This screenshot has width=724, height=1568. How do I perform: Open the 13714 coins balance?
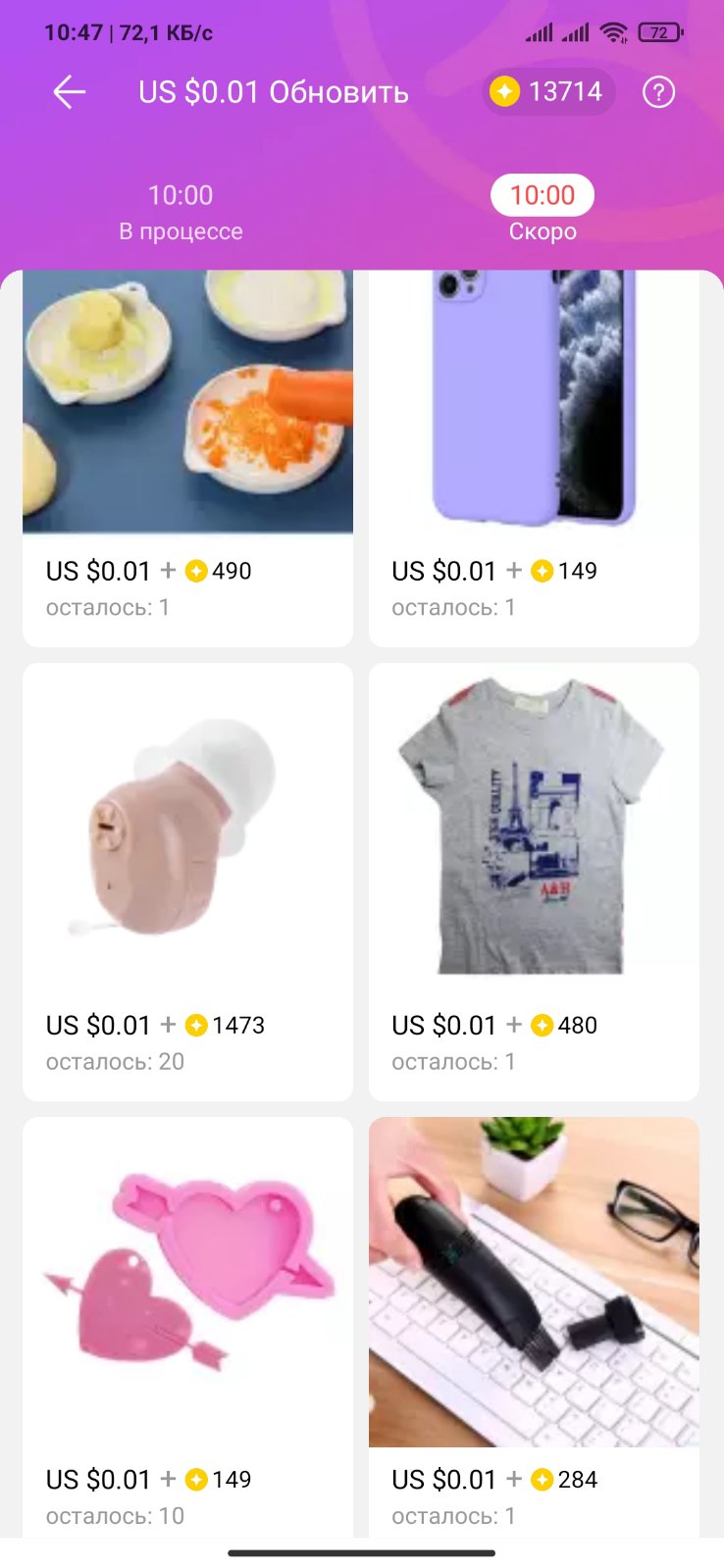(548, 92)
